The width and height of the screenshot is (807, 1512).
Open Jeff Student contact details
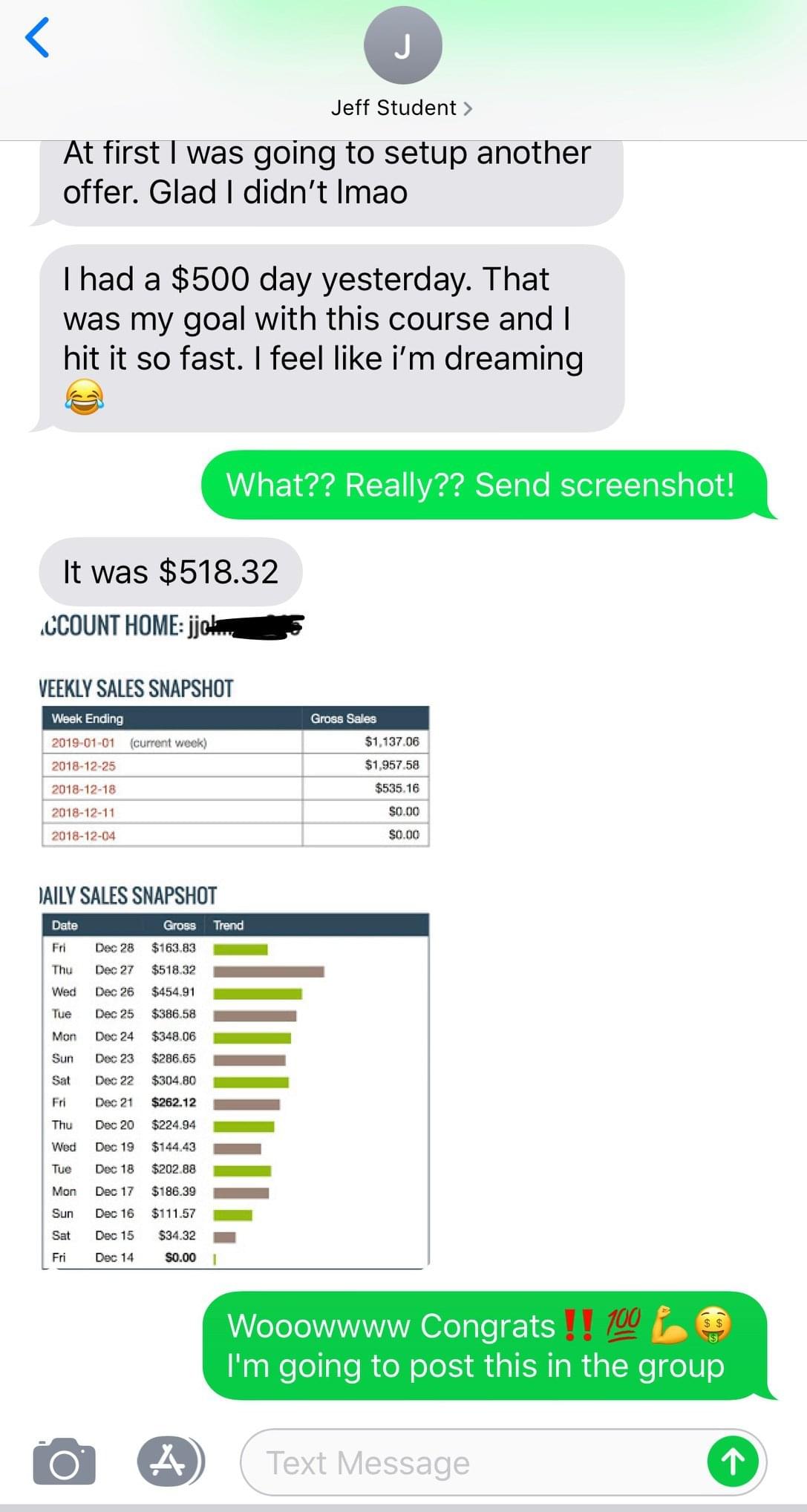pyautogui.click(x=402, y=108)
